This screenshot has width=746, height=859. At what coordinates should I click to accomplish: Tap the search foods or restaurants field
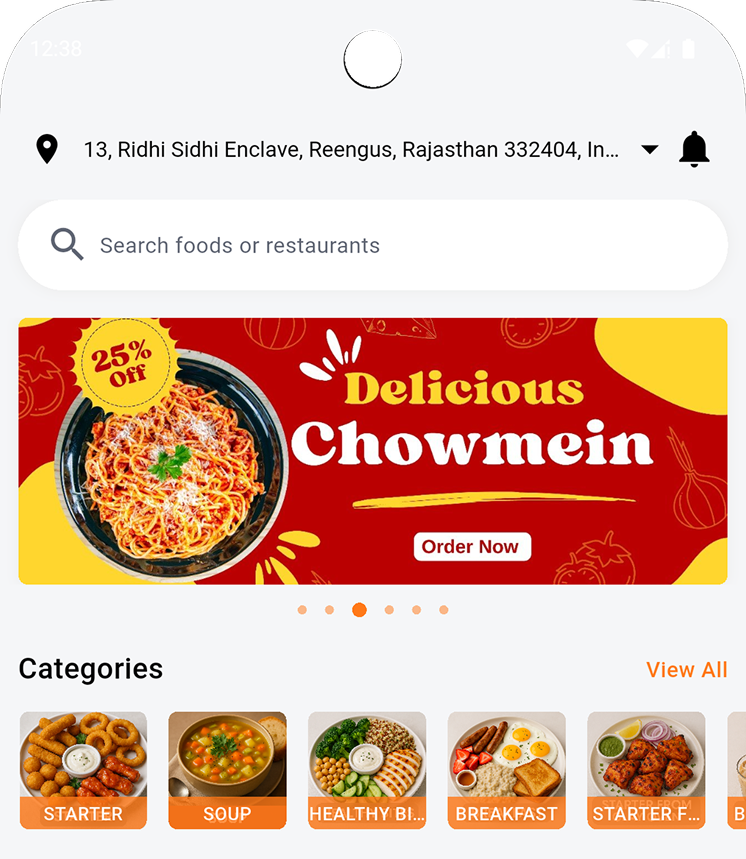pos(372,245)
